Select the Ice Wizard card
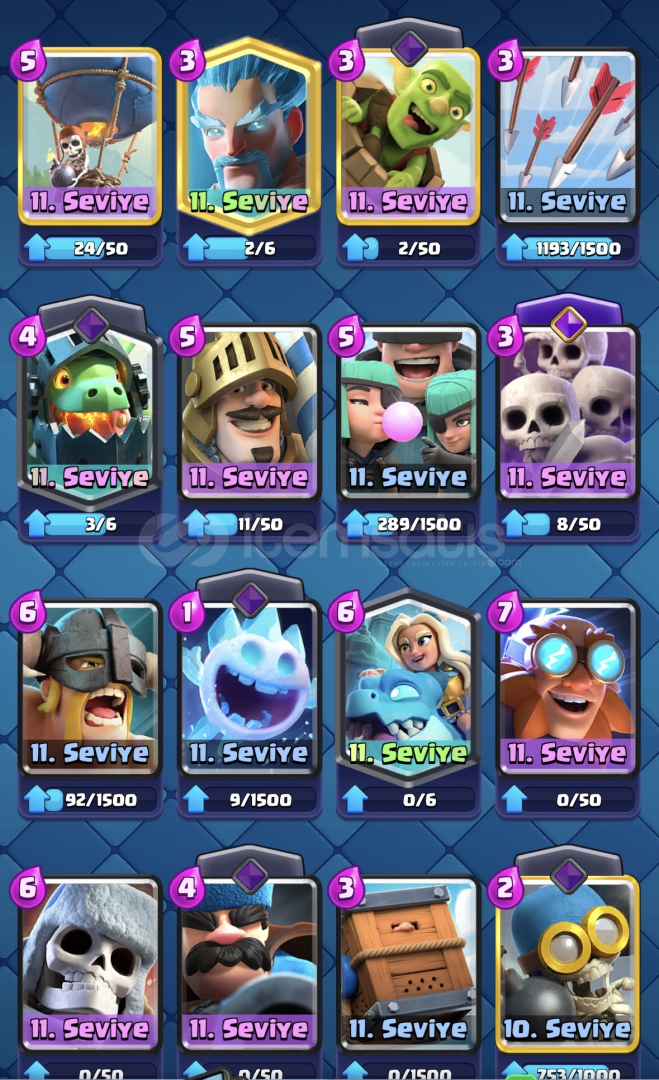The width and height of the screenshot is (659, 1080). [x=249, y=135]
